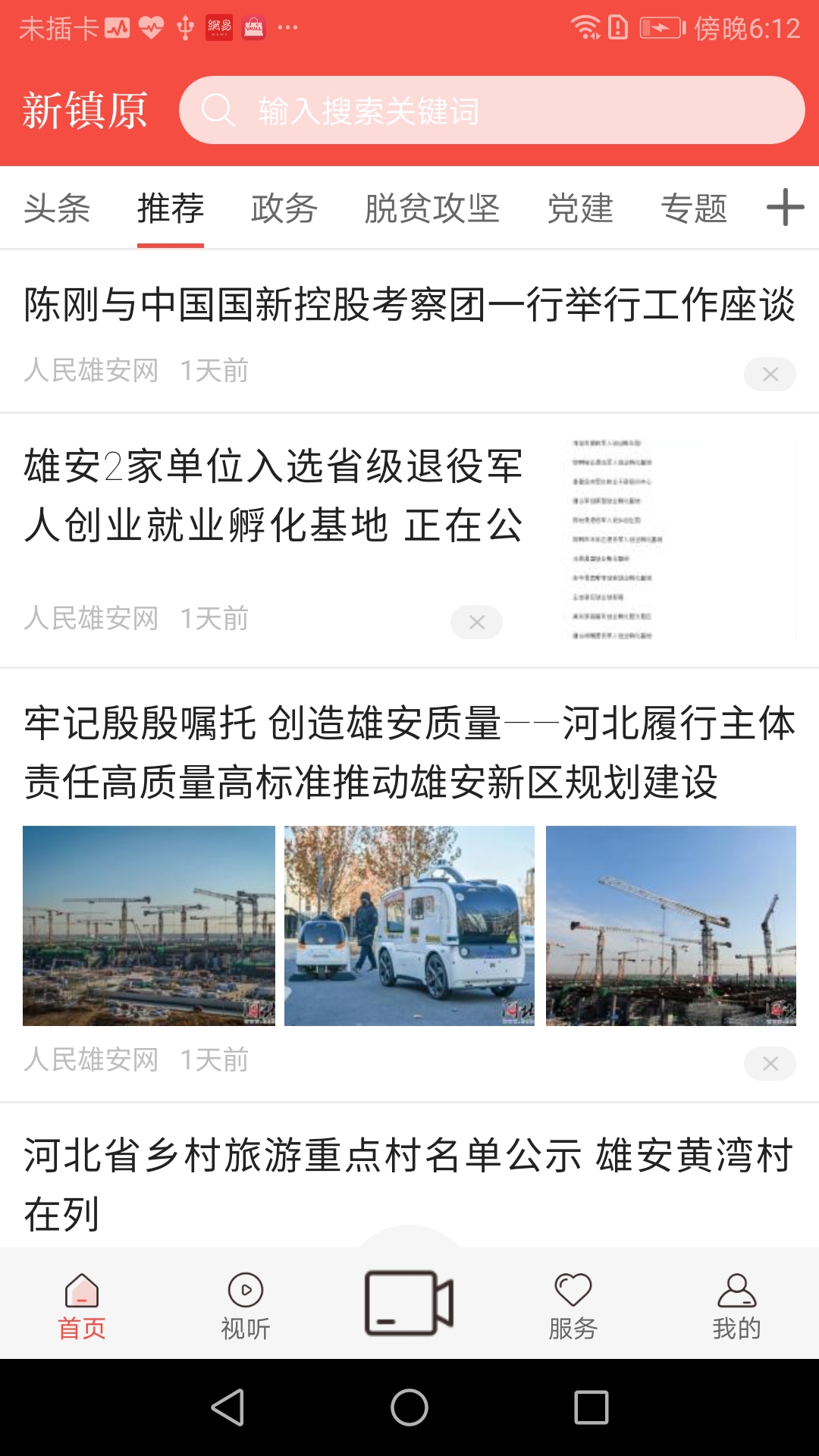Open article 雄安2家单位入选省级退役军人基地
The image size is (819, 1456).
tap(273, 495)
